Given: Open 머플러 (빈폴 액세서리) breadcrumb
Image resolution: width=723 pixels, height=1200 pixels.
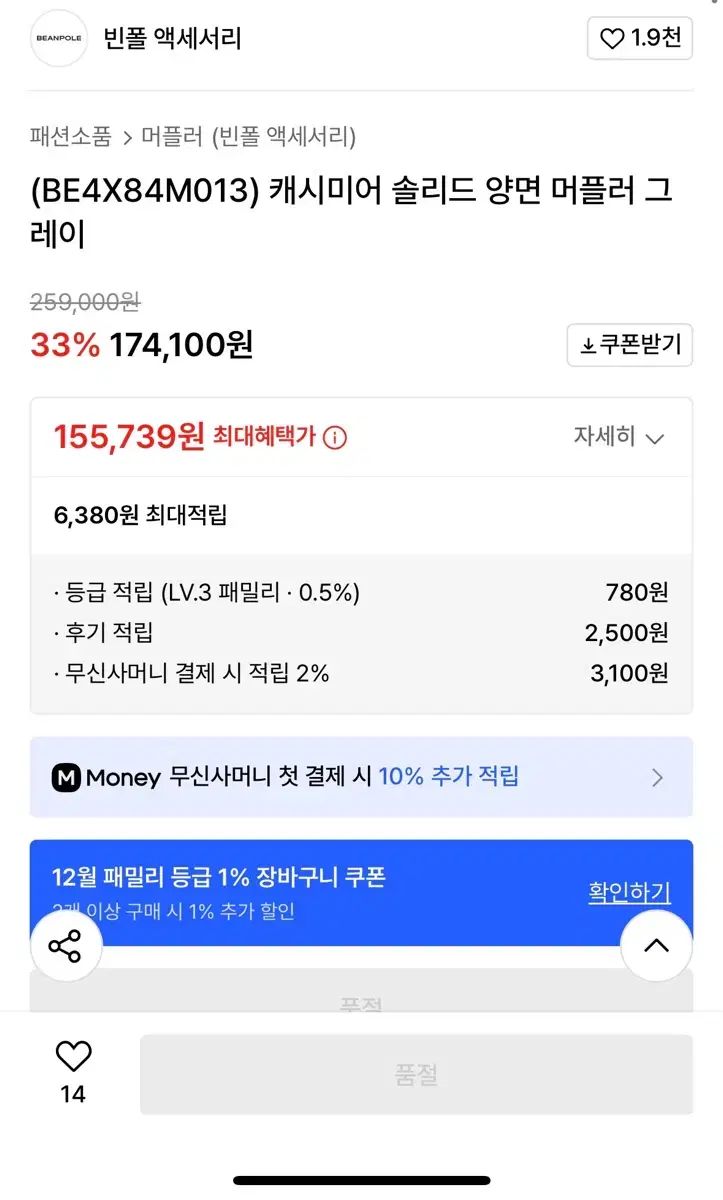Looking at the screenshot, I should coord(249,137).
